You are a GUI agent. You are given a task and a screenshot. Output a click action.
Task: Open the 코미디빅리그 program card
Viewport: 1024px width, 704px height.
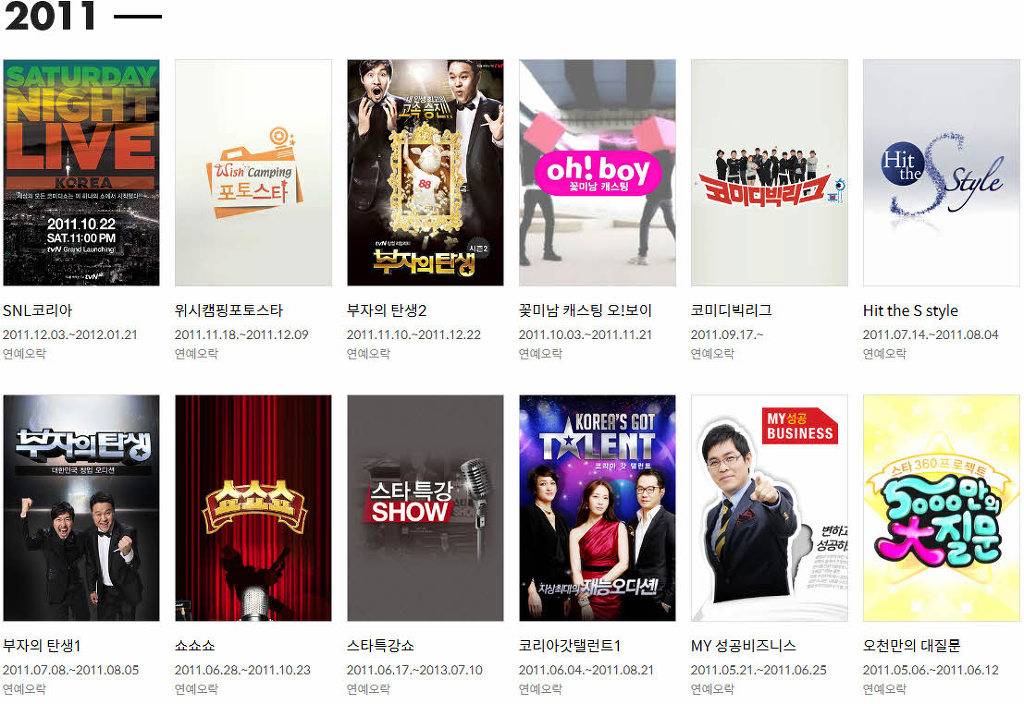click(x=769, y=172)
